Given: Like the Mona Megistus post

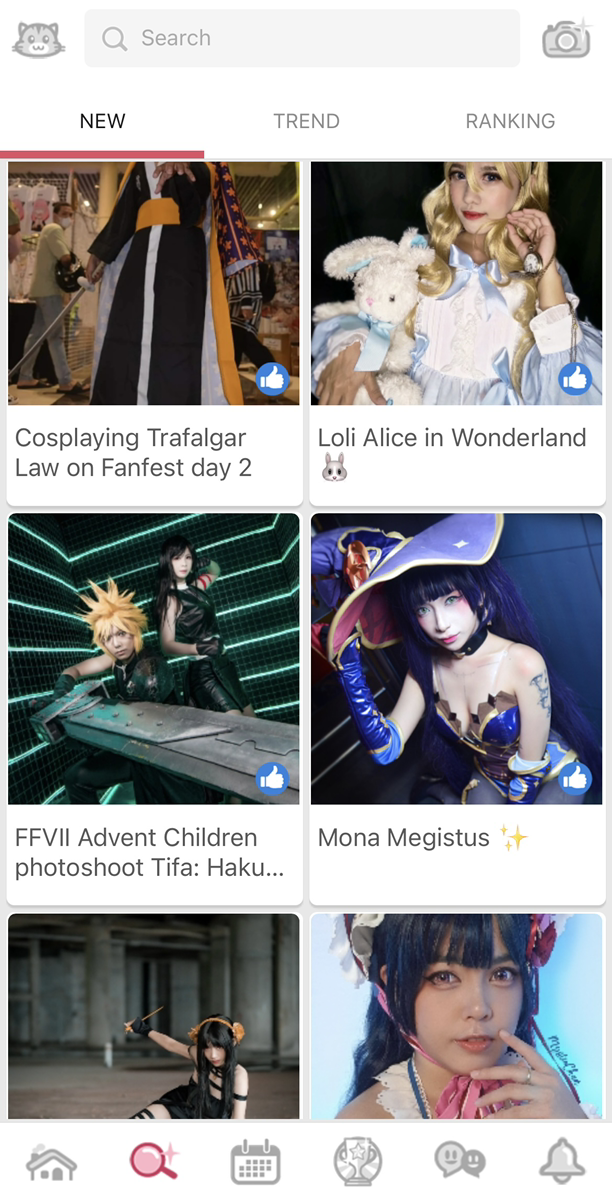Looking at the screenshot, I should coord(575,778).
